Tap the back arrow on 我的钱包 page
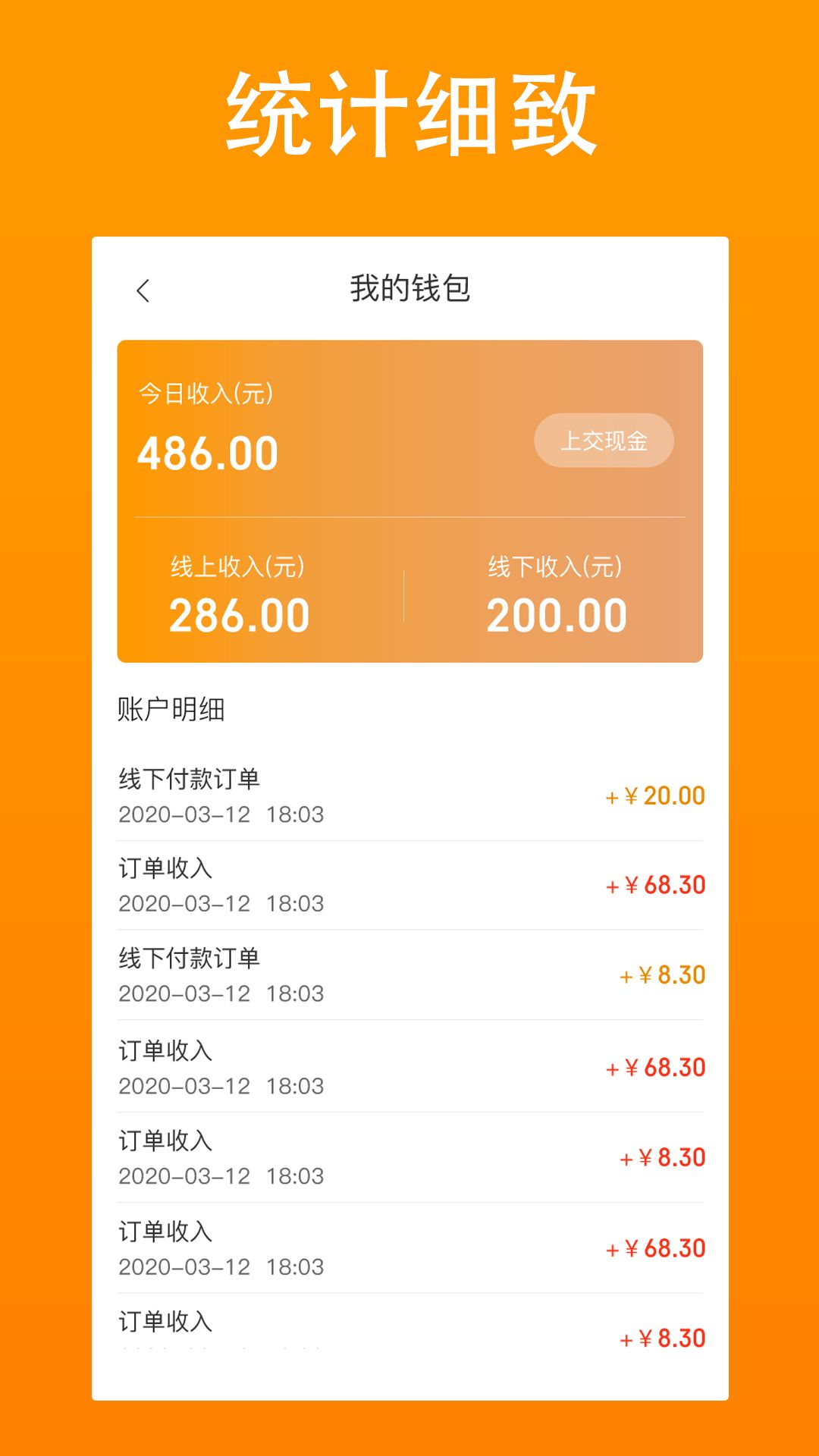819x1456 pixels. [144, 290]
